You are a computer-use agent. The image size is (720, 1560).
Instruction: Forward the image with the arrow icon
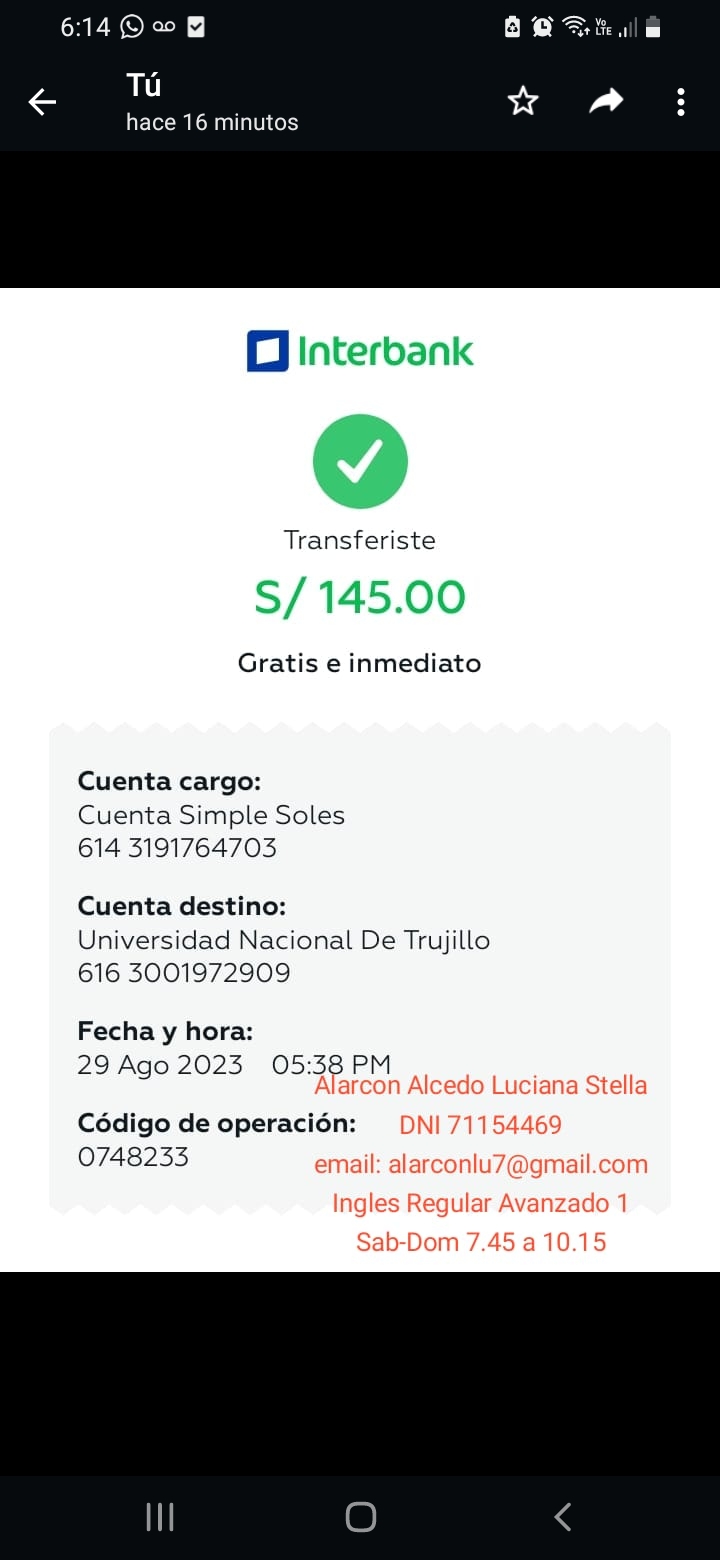coord(606,101)
